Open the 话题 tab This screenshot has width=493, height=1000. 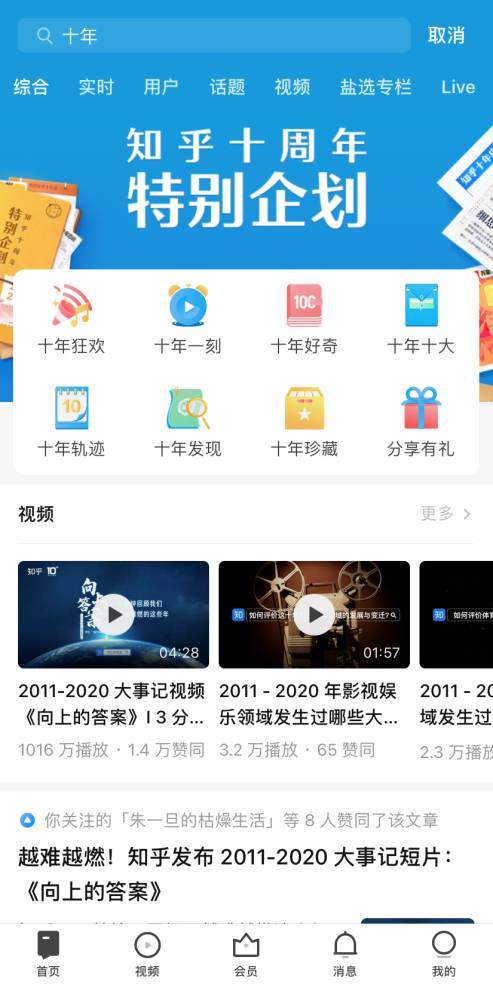click(x=227, y=87)
